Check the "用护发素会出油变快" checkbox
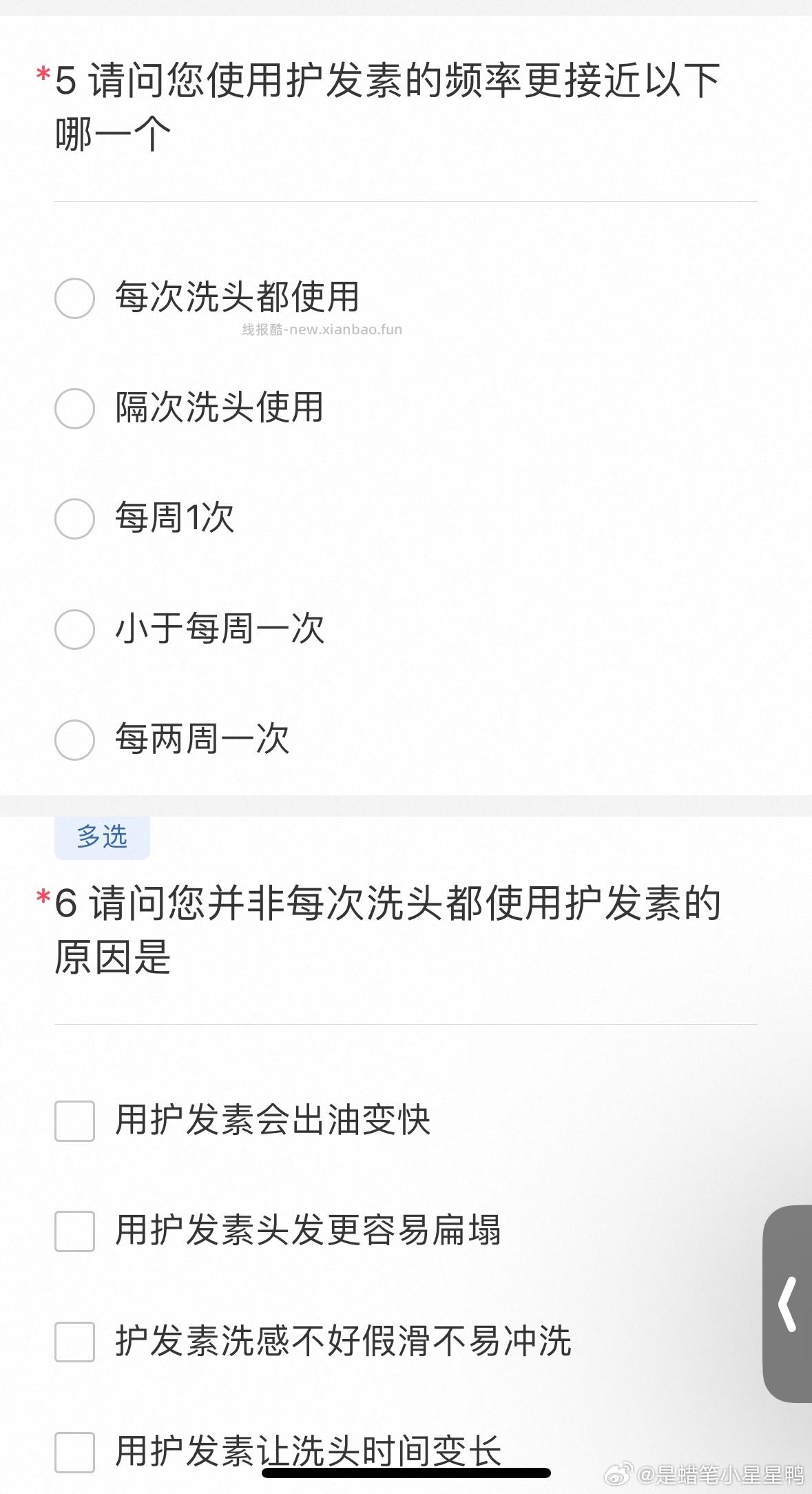Viewport: 812px width, 1494px height. click(74, 1118)
